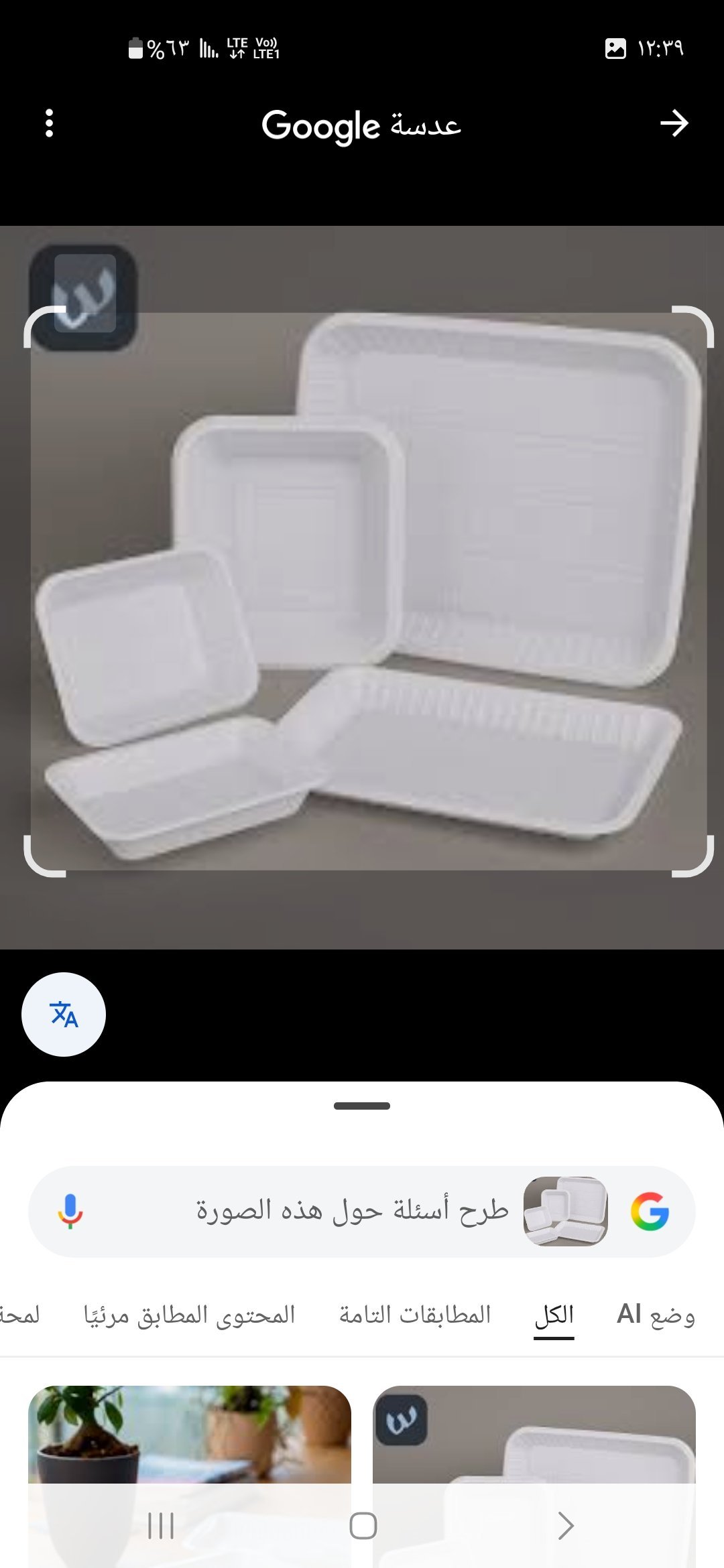Start voice search with the microphone
The image size is (724, 1568).
tap(70, 1211)
